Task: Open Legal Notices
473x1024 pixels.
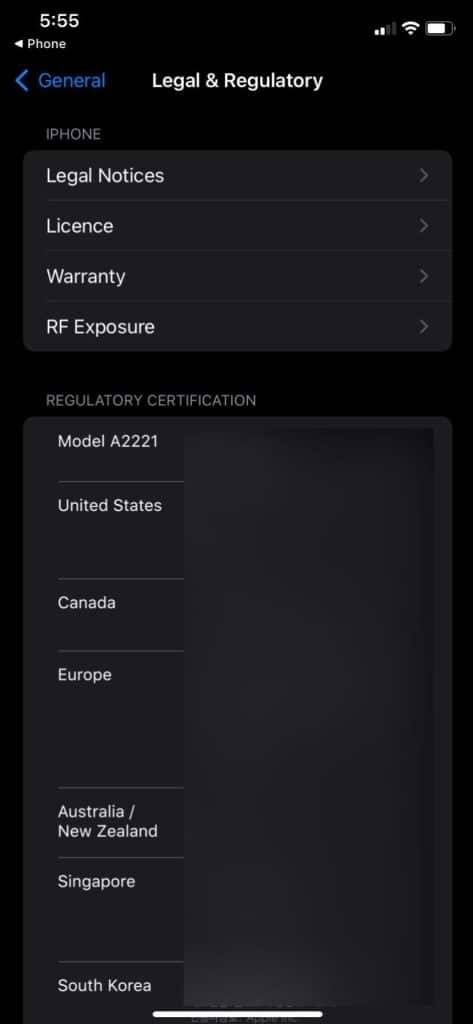Action: (x=237, y=176)
